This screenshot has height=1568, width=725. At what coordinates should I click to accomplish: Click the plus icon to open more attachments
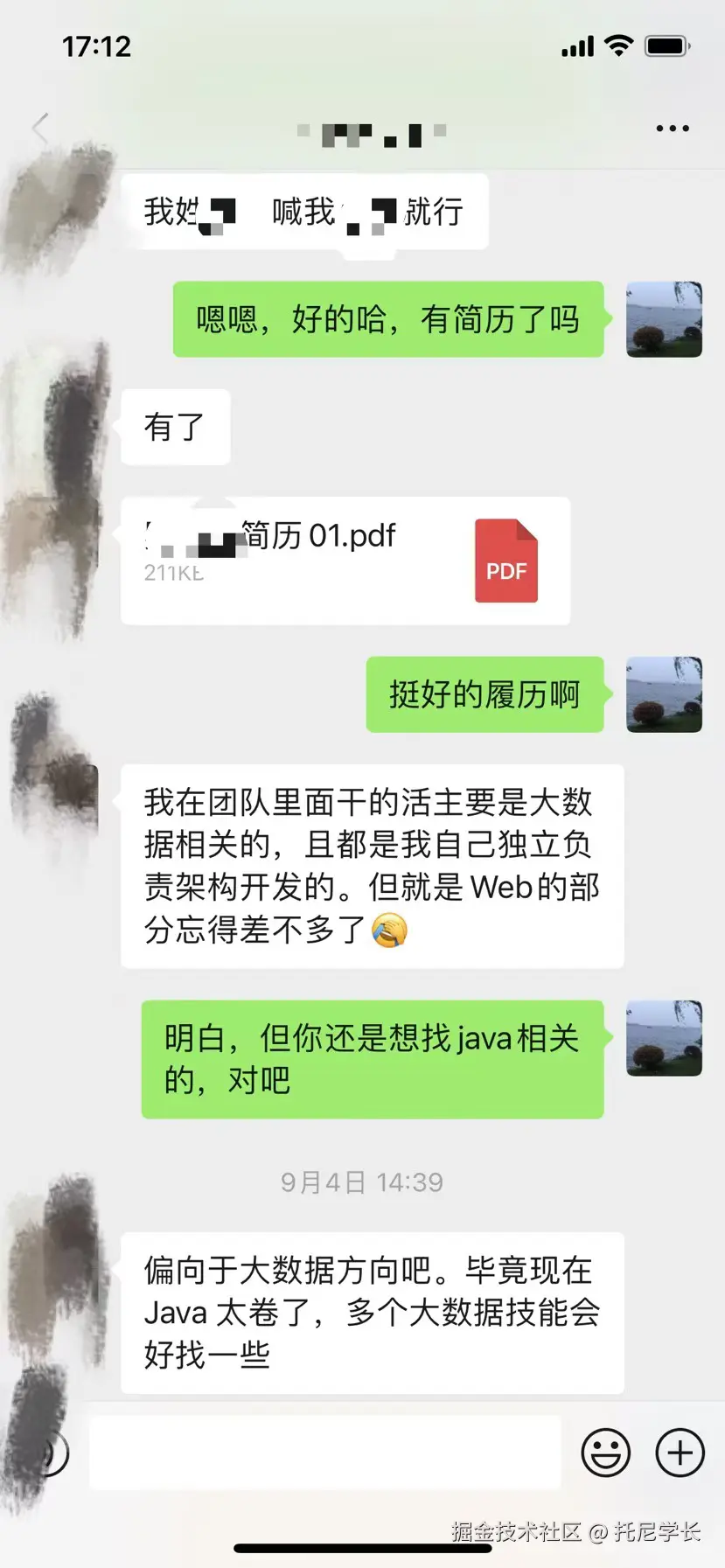680,1452
